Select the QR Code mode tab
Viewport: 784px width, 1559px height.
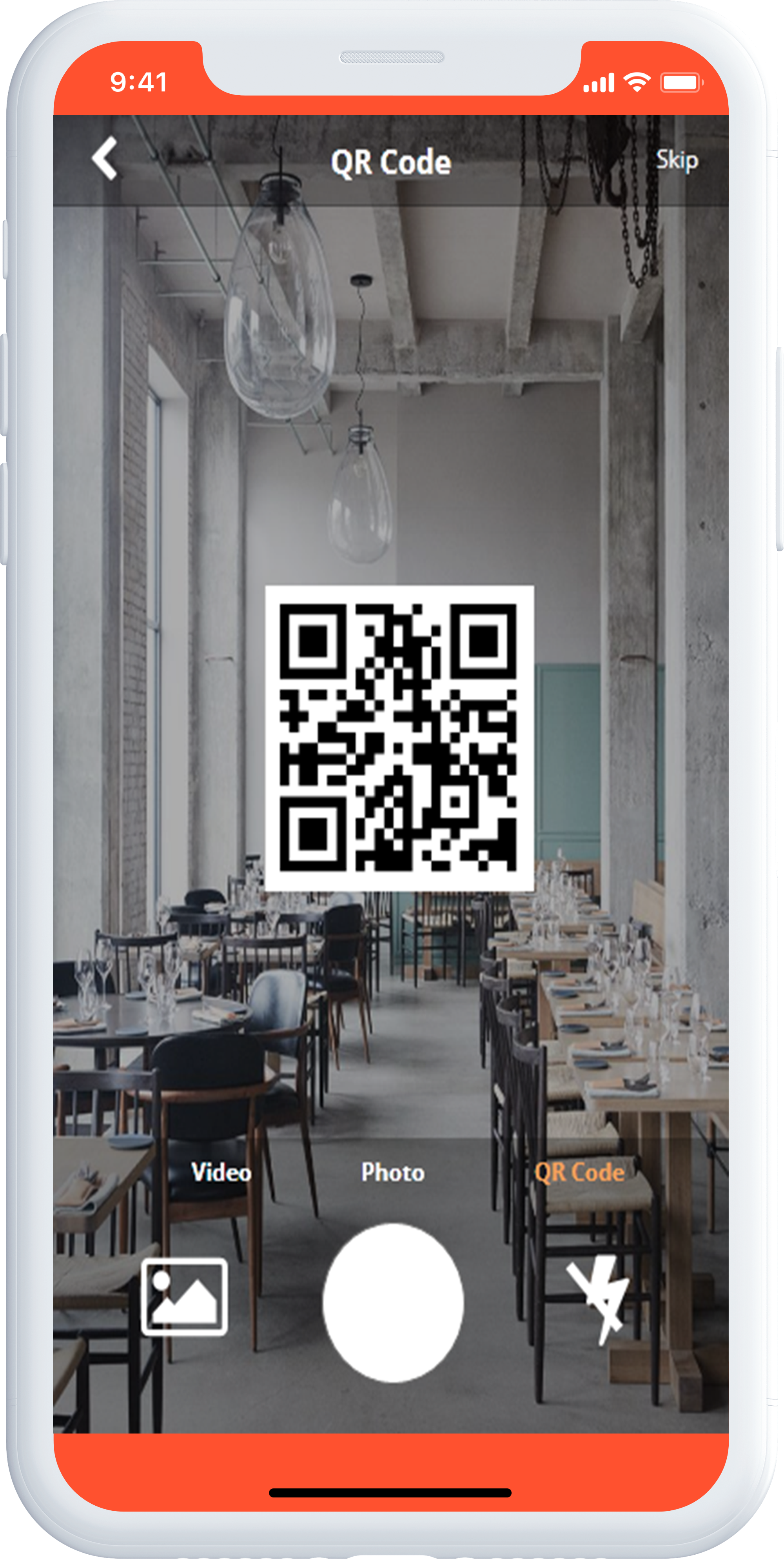(579, 1172)
